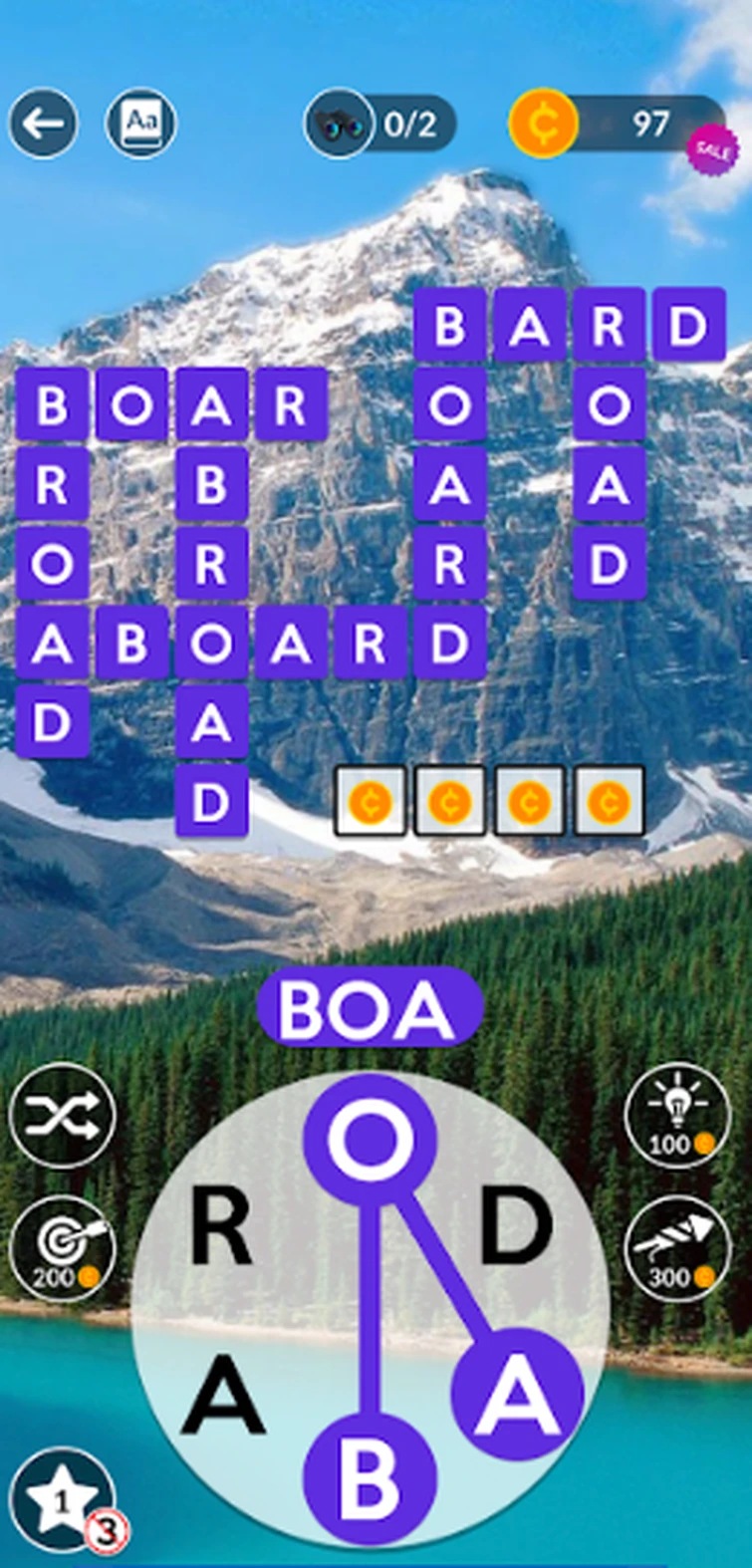
Task: Select letter D on the wheel
Action: tap(515, 1226)
